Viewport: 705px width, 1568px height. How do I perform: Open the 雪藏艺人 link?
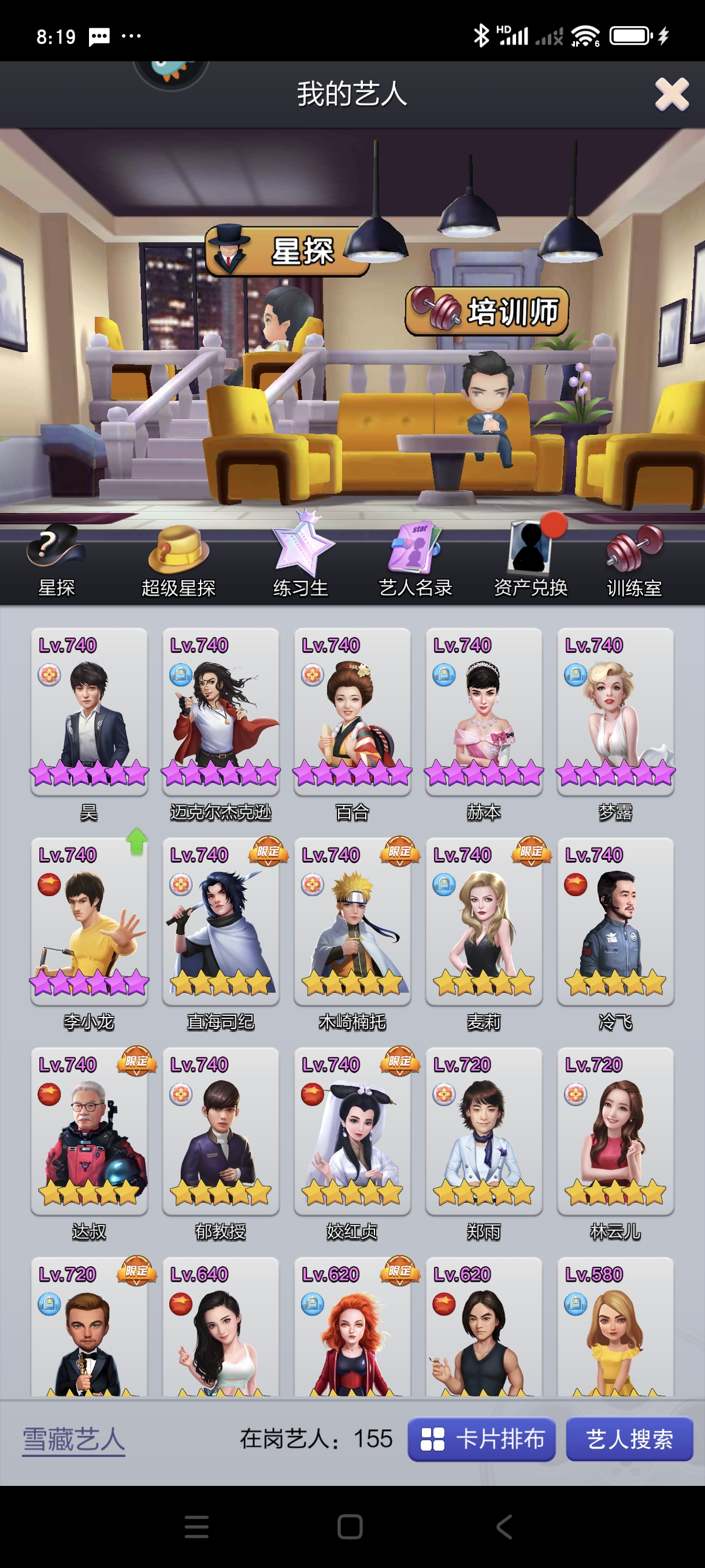[73, 1440]
